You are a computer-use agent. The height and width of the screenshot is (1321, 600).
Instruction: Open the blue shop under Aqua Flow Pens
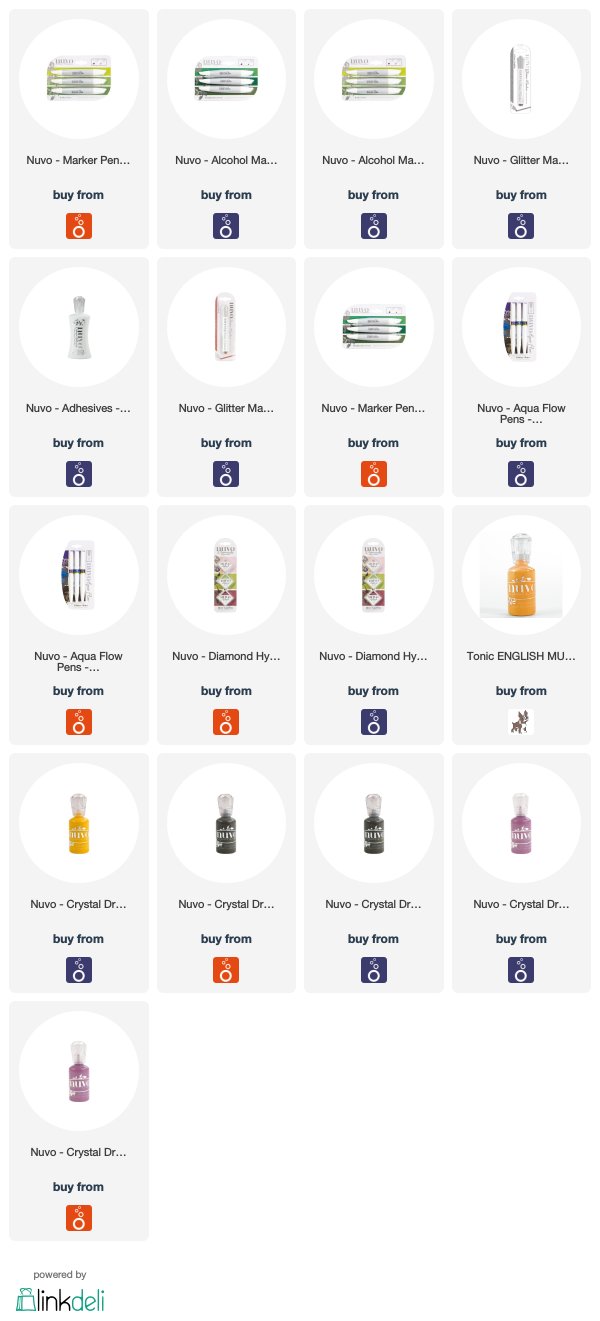click(x=521, y=473)
